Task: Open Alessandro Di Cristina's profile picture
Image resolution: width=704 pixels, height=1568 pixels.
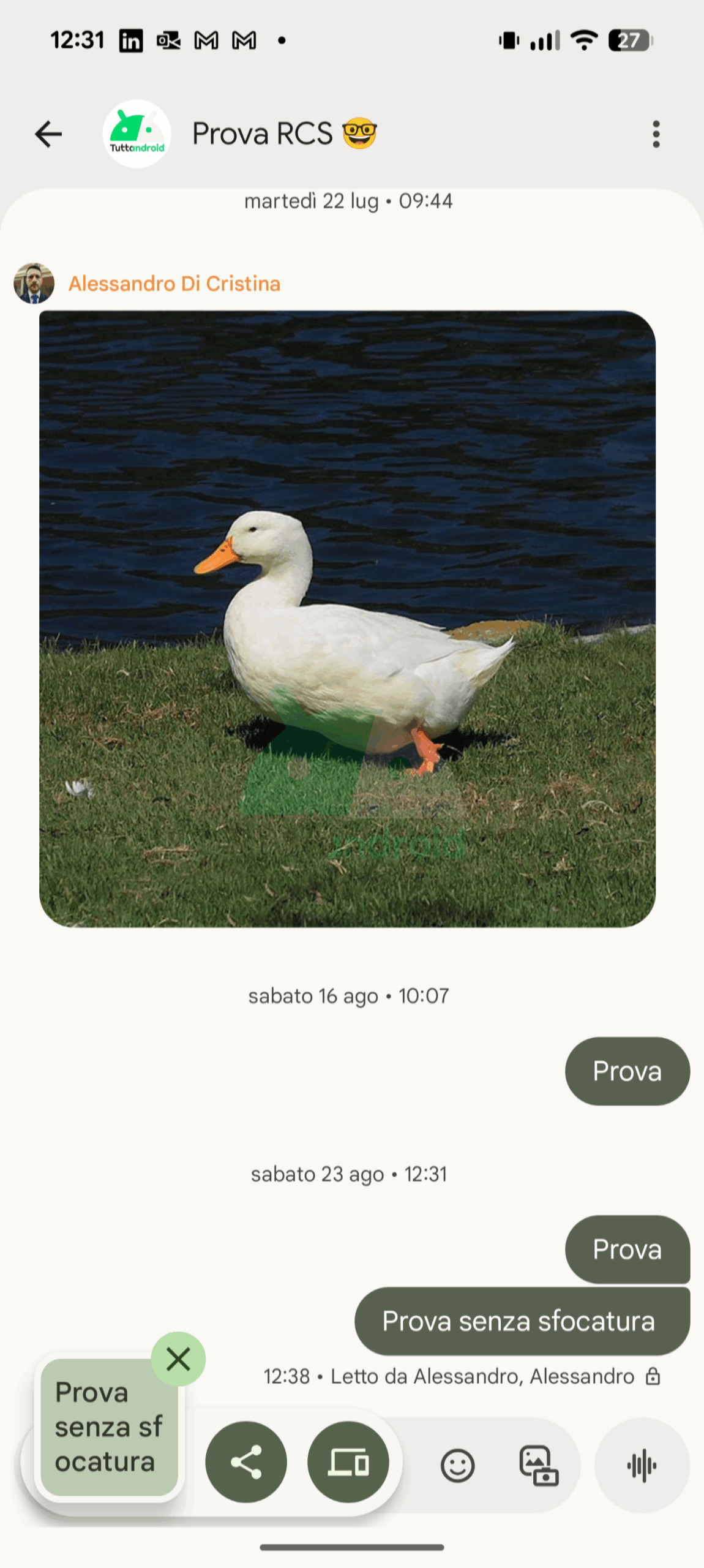Action: 34,284
